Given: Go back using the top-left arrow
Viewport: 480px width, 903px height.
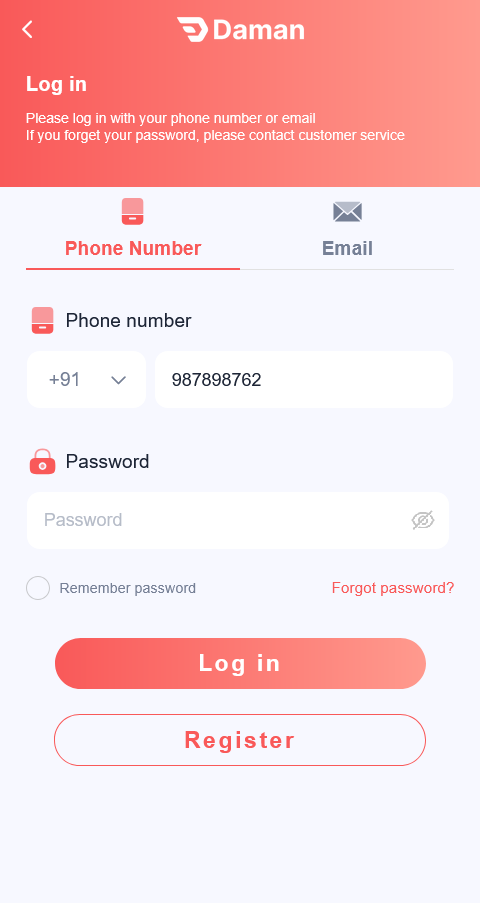Looking at the screenshot, I should click(27, 29).
